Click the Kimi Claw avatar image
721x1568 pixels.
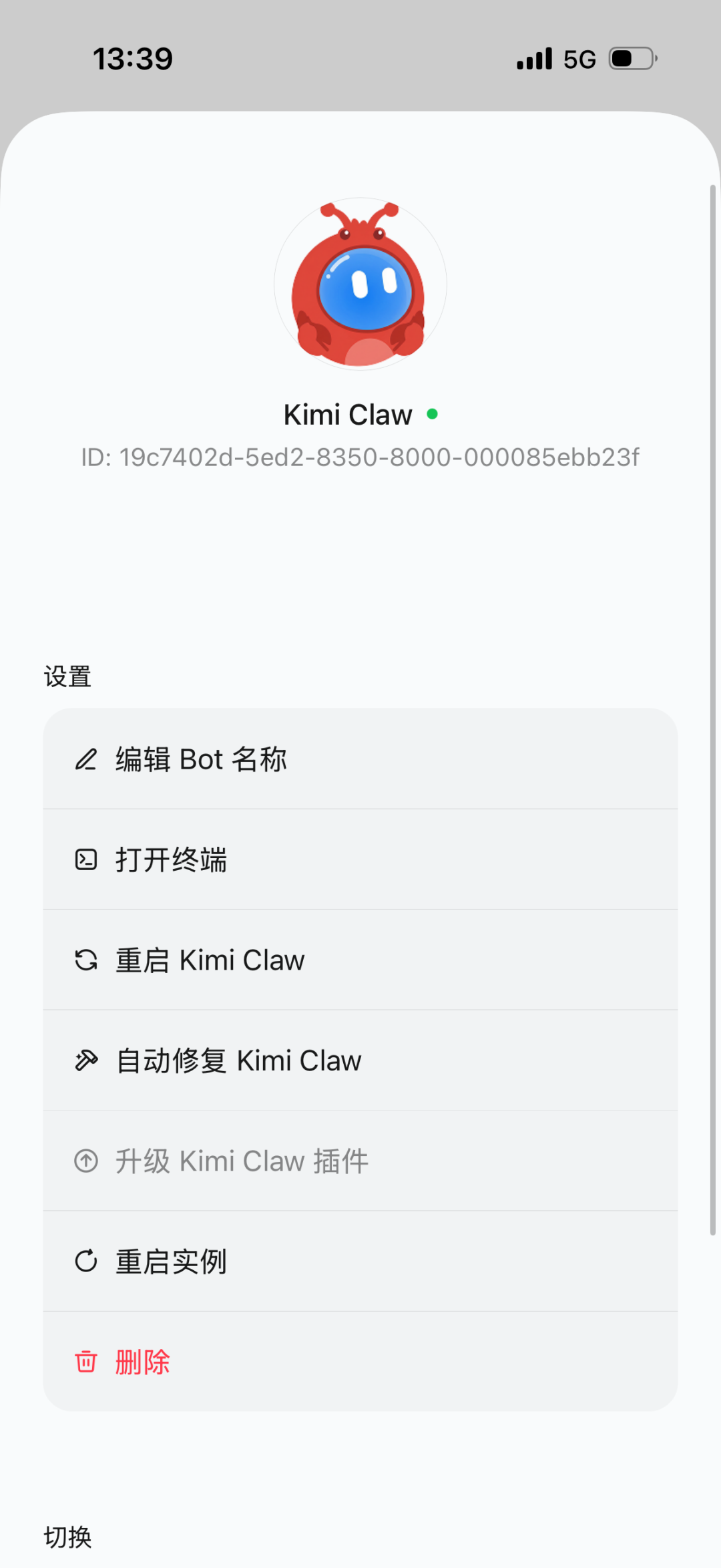pos(360,284)
